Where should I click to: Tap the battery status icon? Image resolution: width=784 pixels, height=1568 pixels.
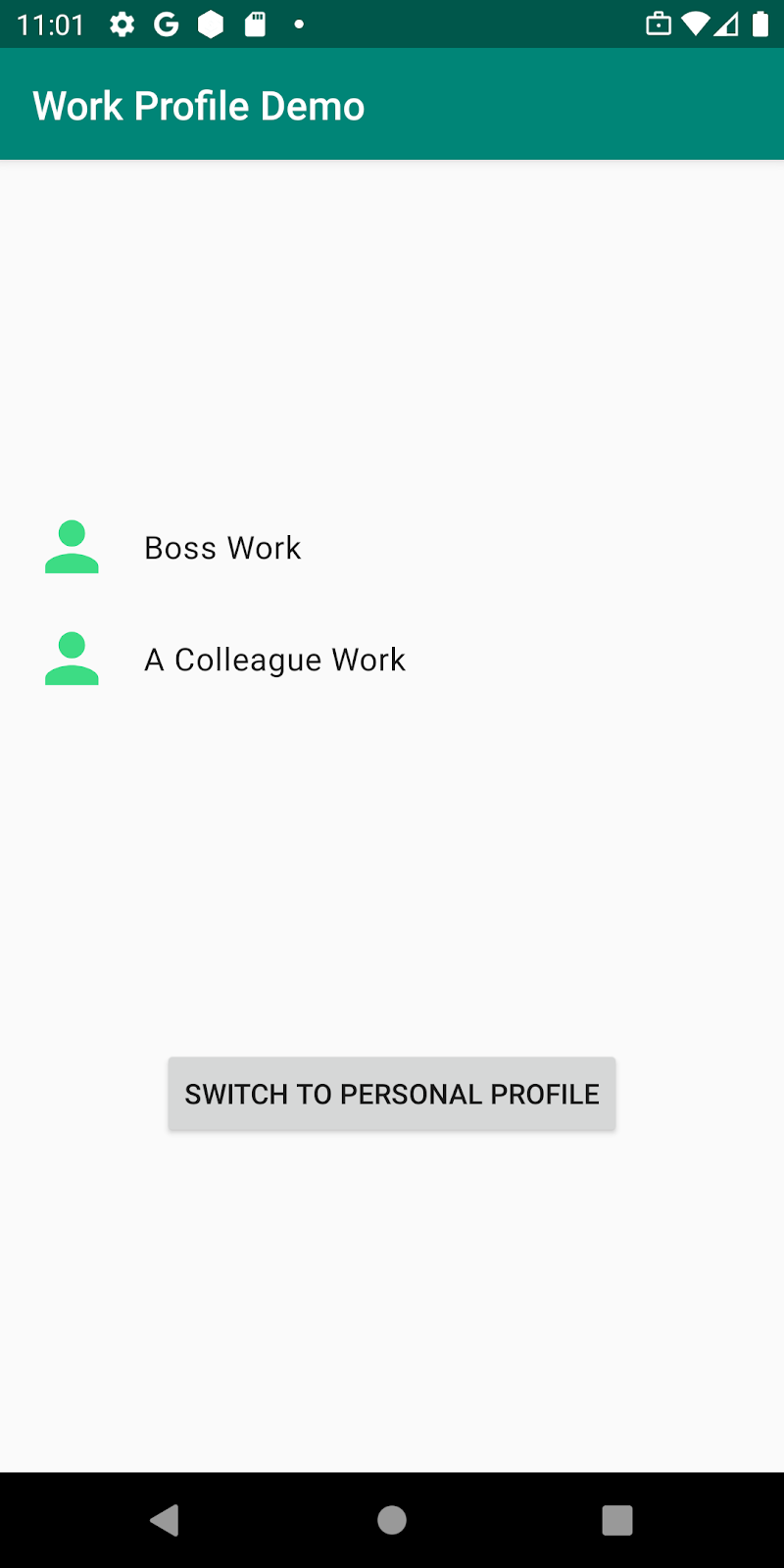click(759, 24)
